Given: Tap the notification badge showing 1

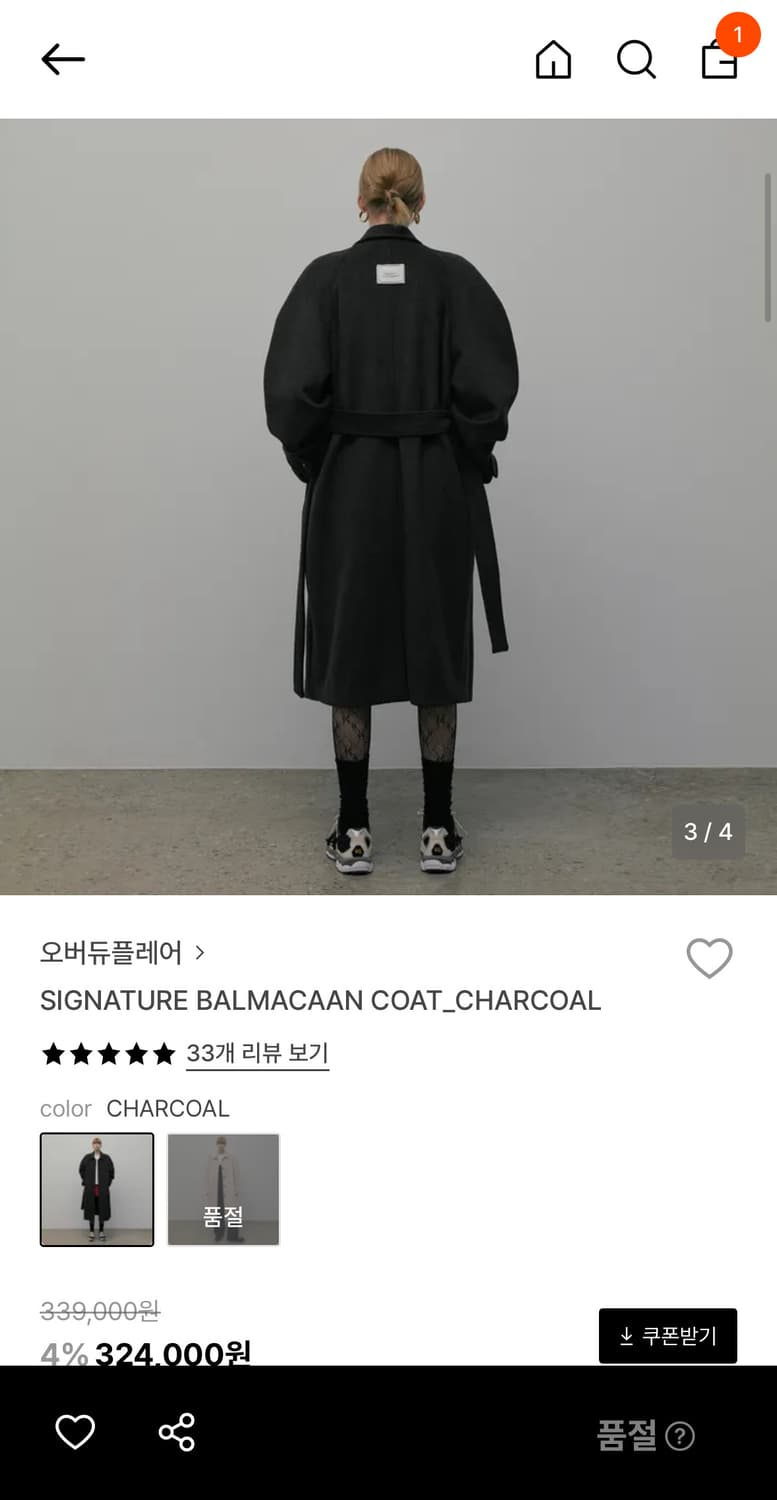Looking at the screenshot, I should pyautogui.click(x=739, y=33).
